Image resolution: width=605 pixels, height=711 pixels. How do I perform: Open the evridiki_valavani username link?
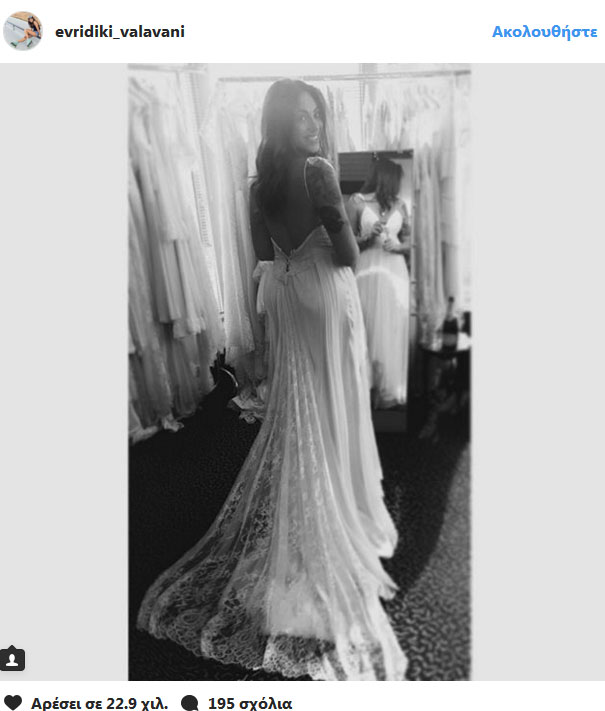pyautogui.click(x=120, y=31)
